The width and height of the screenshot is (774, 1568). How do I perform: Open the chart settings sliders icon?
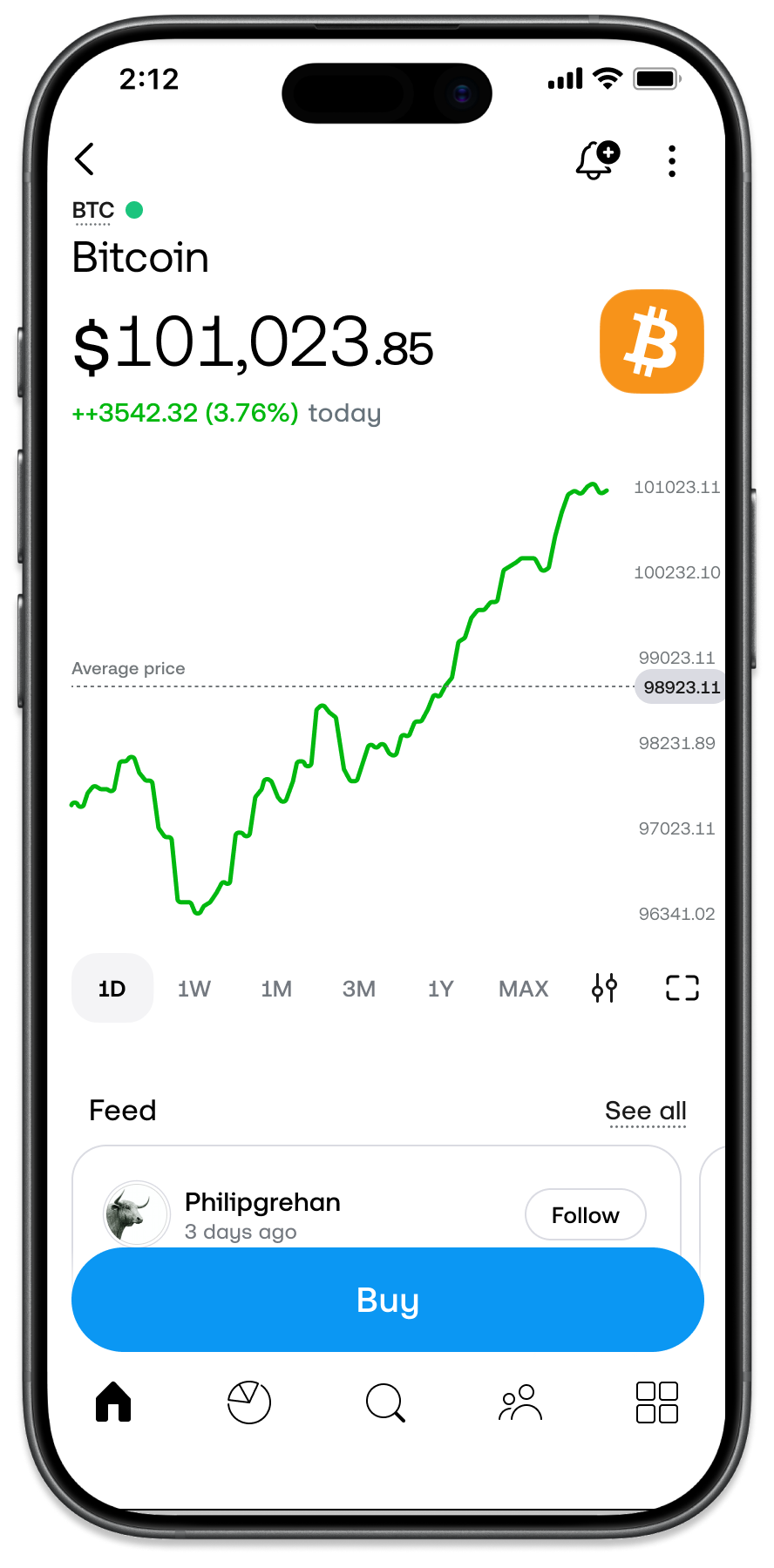604,988
